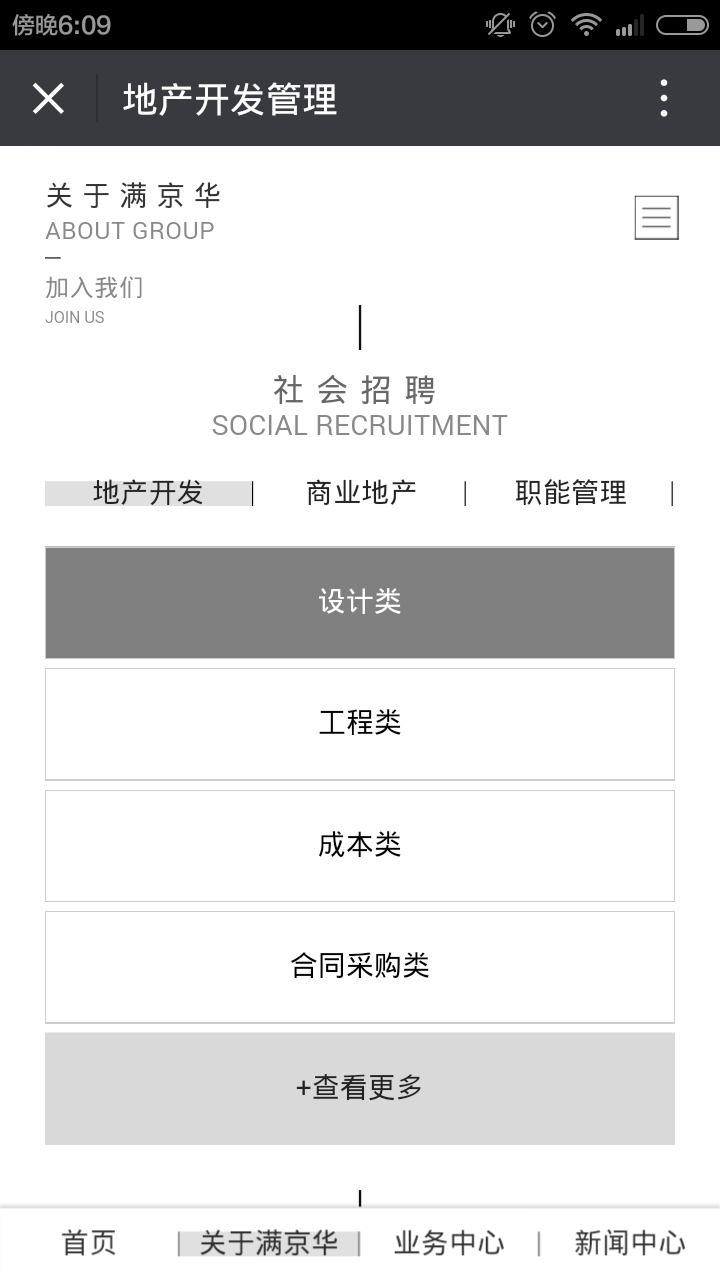Tap the signal strength icon

(x=629, y=25)
